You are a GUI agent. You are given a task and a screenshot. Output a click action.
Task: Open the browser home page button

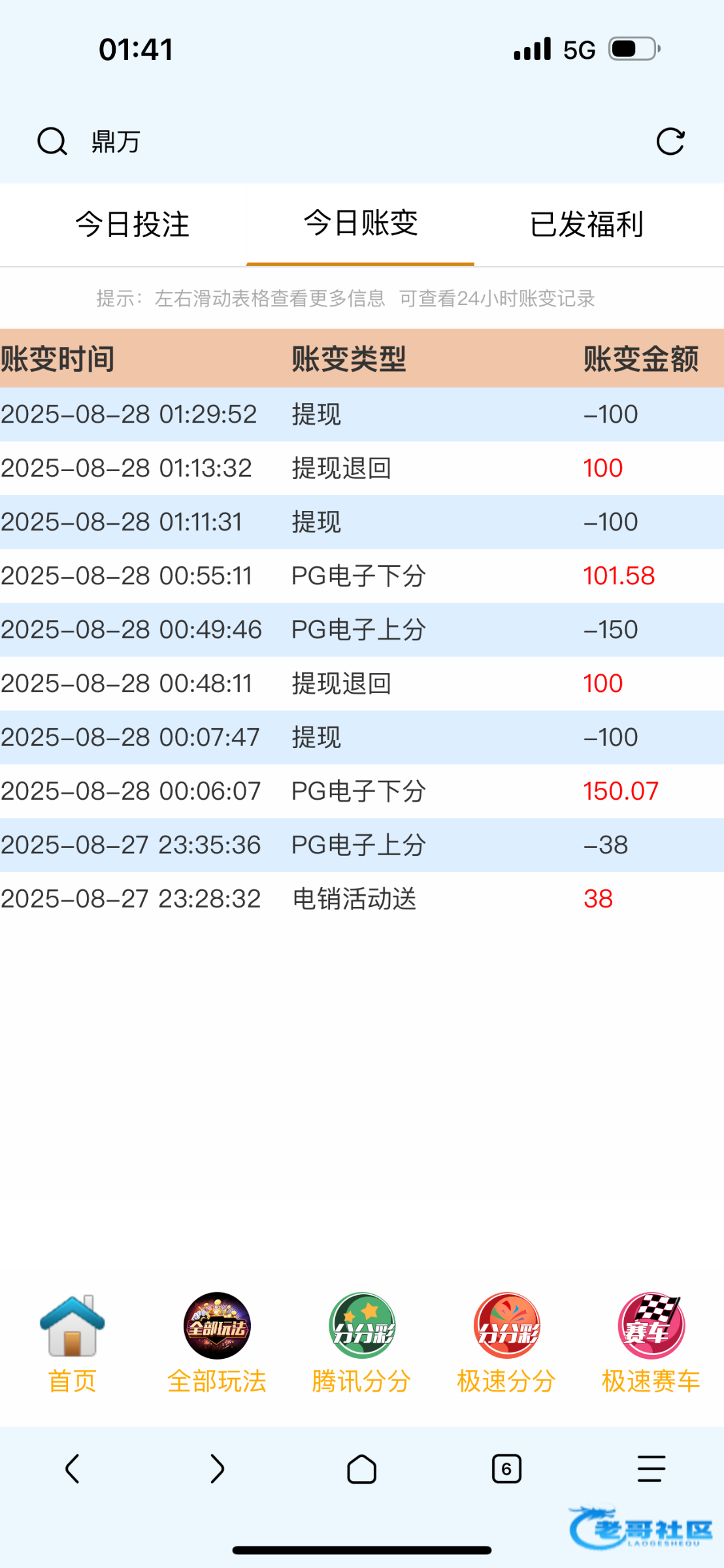tap(361, 1469)
